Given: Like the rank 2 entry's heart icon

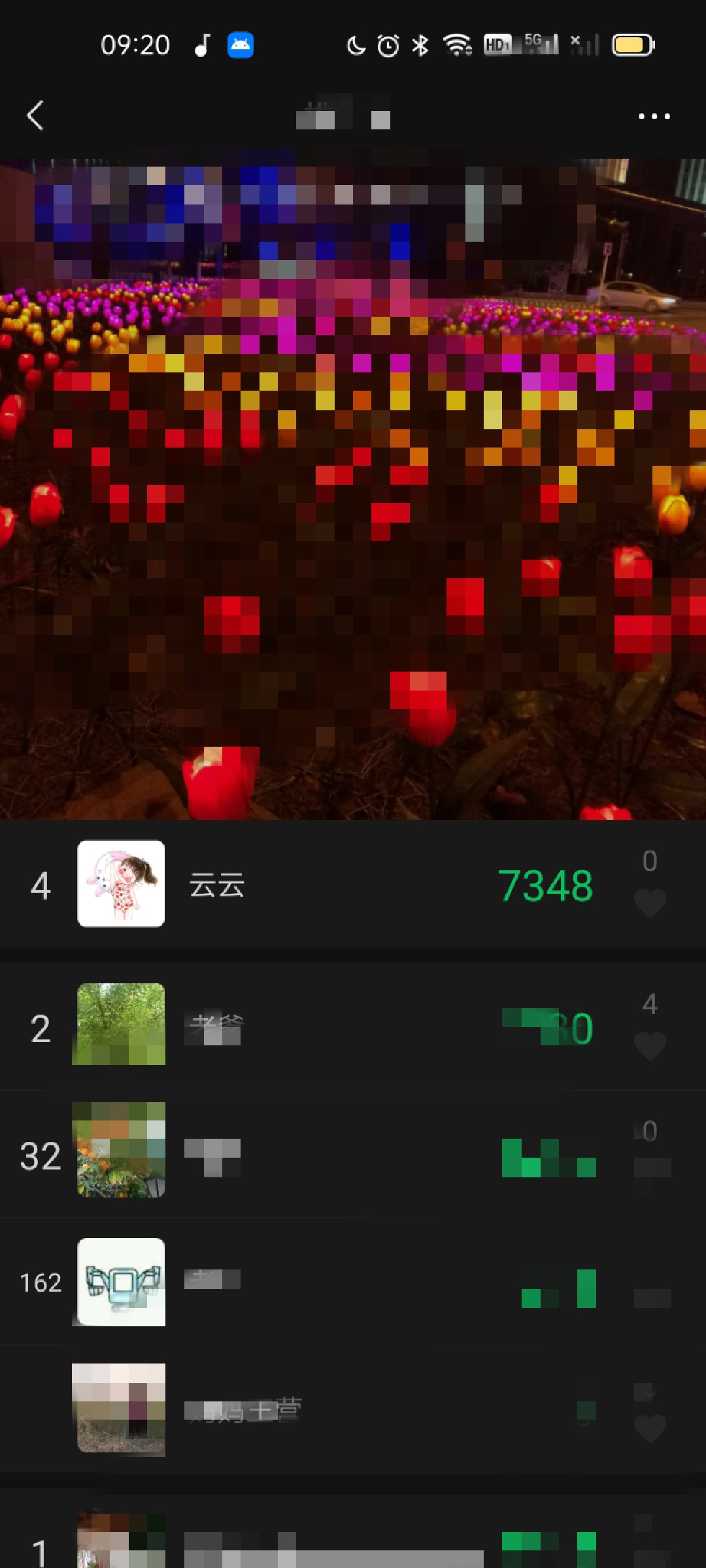Looking at the screenshot, I should (650, 1045).
